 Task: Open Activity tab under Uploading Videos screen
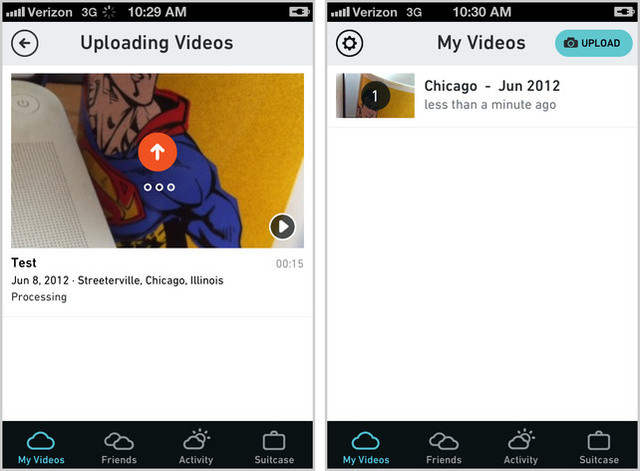pos(196,446)
